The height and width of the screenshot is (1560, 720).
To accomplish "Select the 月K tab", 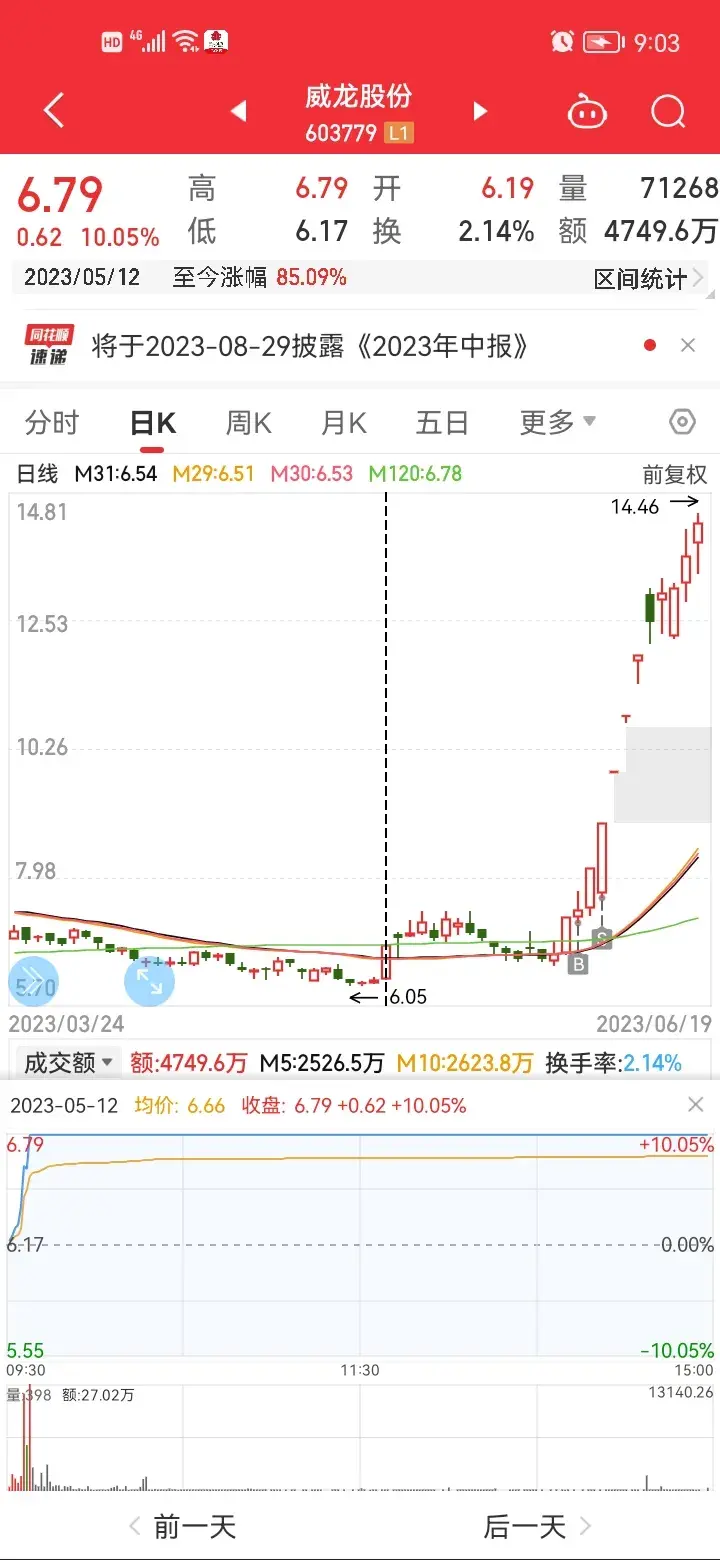I will point(344,423).
